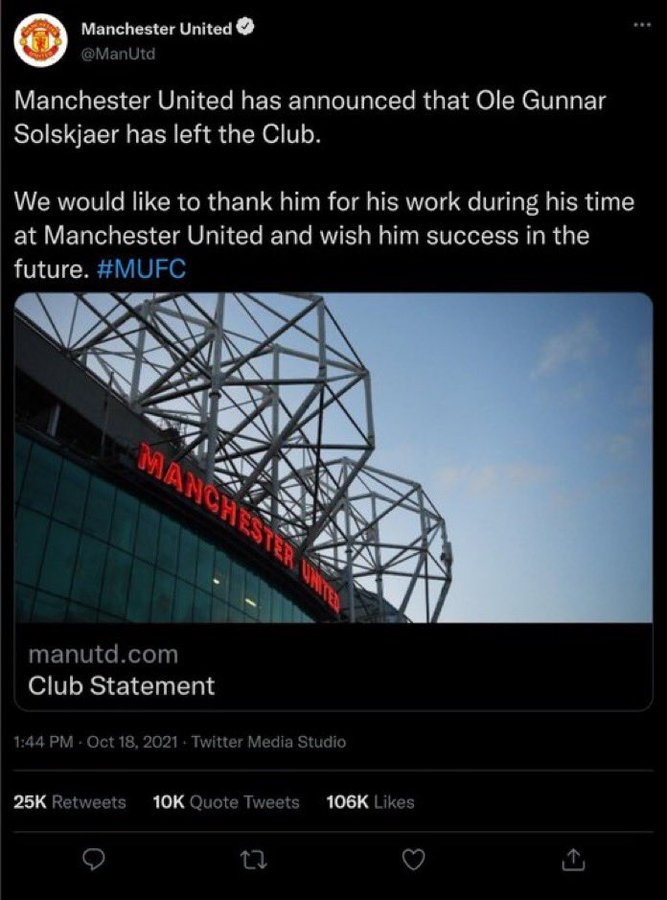Like this tweet with the heart
The image size is (667, 900).
[413, 858]
